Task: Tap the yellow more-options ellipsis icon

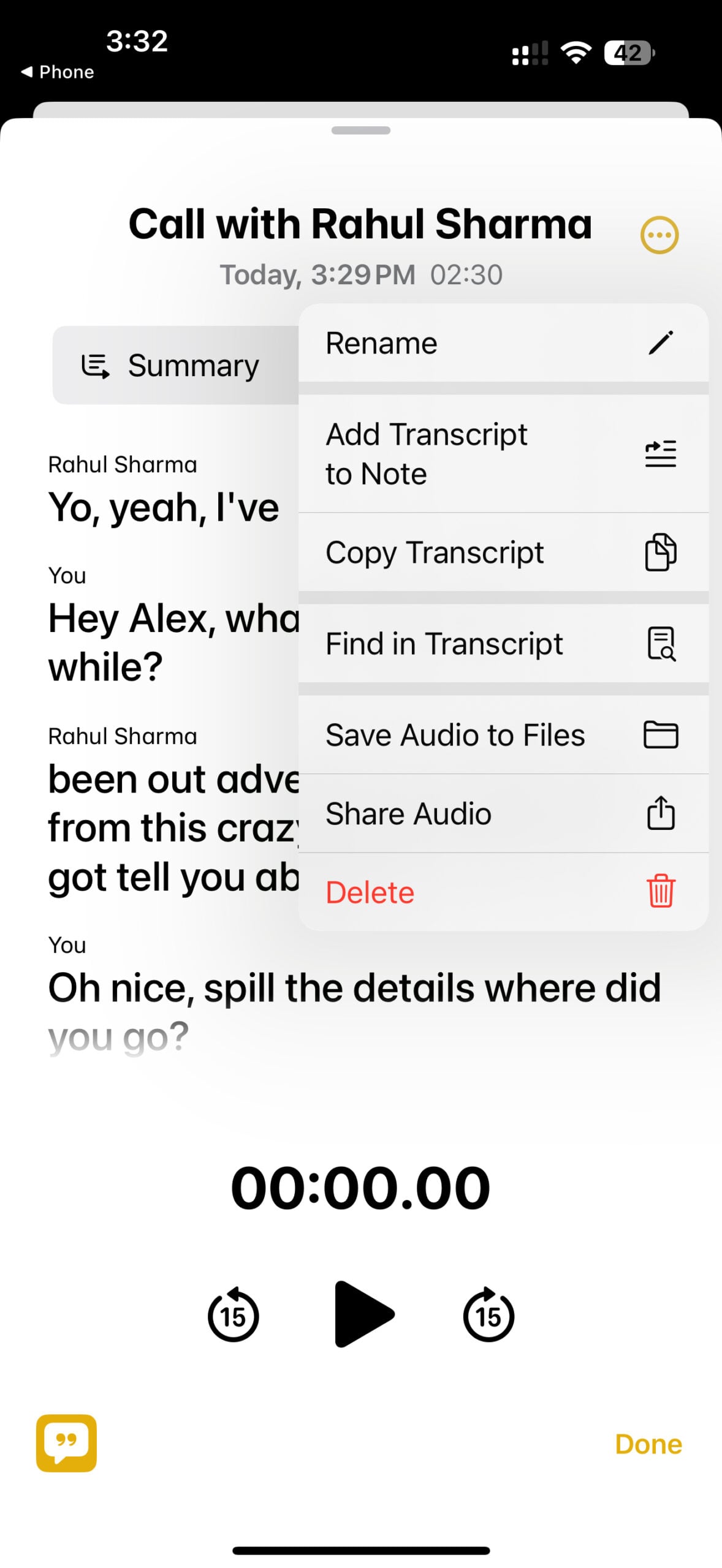Action: (x=659, y=235)
